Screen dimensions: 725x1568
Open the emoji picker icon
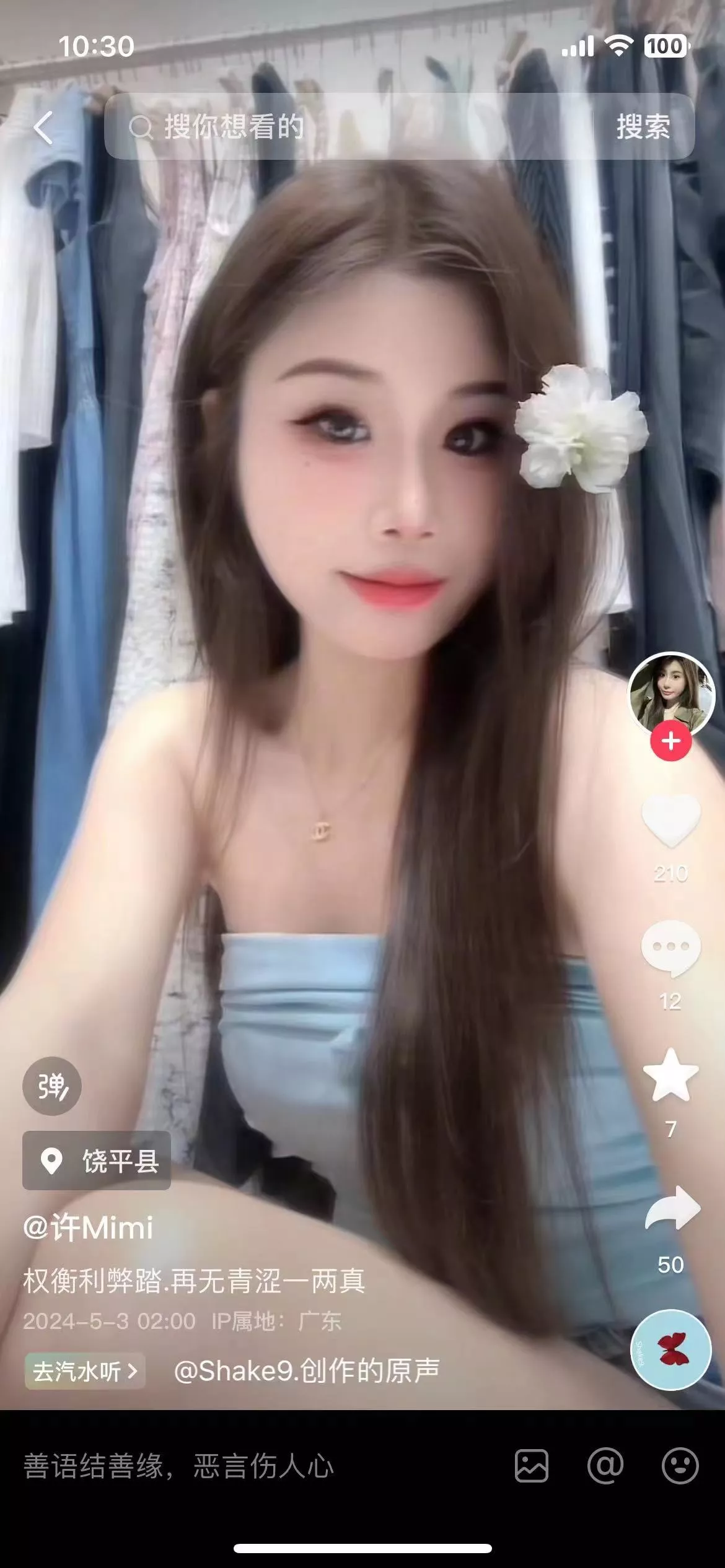pos(680,1466)
